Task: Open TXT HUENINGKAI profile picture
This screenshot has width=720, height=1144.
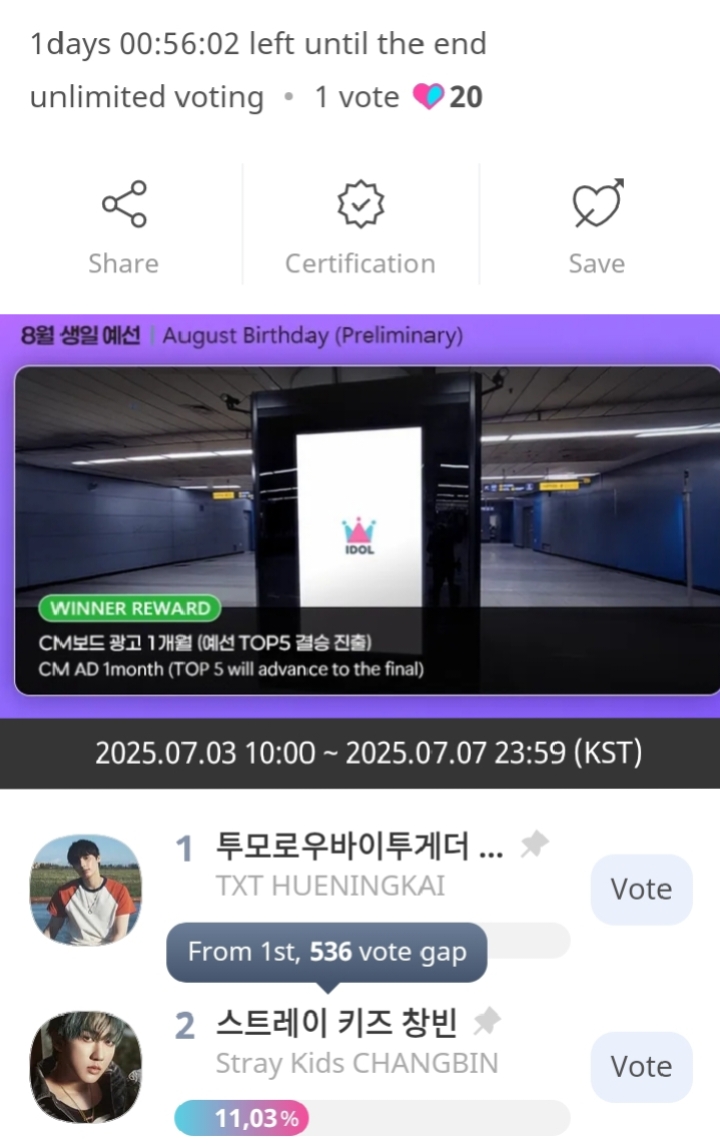Action: click(86, 889)
